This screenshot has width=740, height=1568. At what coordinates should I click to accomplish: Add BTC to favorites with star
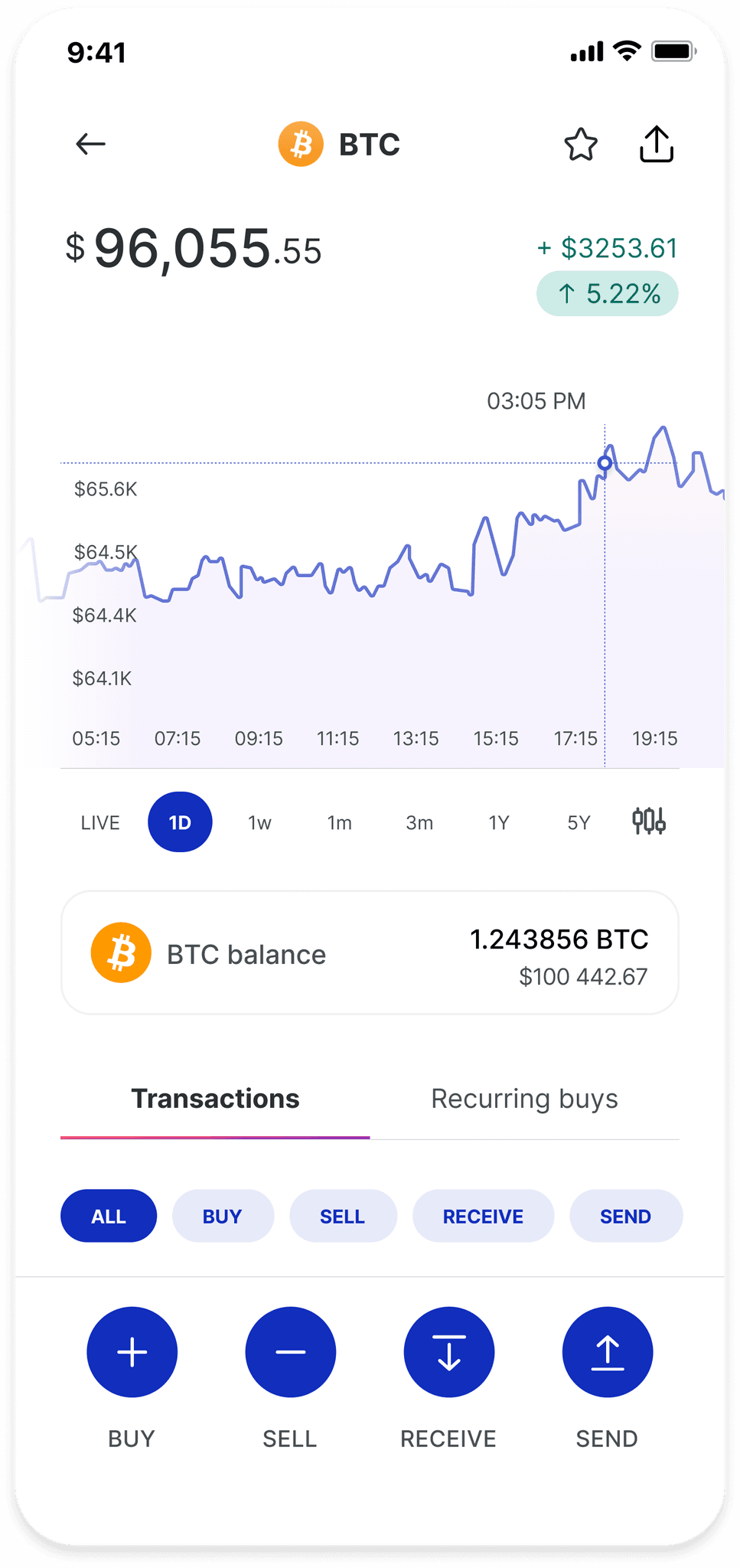pos(581,144)
